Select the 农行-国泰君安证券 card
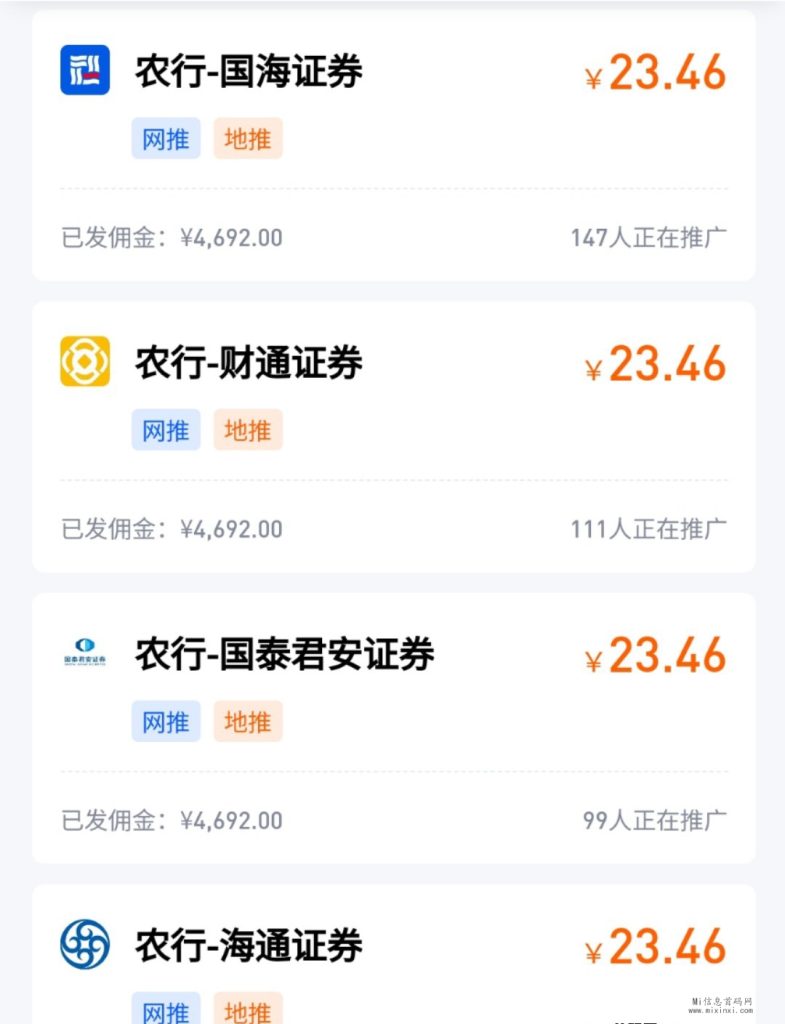Image resolution: width=785 pixels, height=1024 pixels. (x=393, y=728)
